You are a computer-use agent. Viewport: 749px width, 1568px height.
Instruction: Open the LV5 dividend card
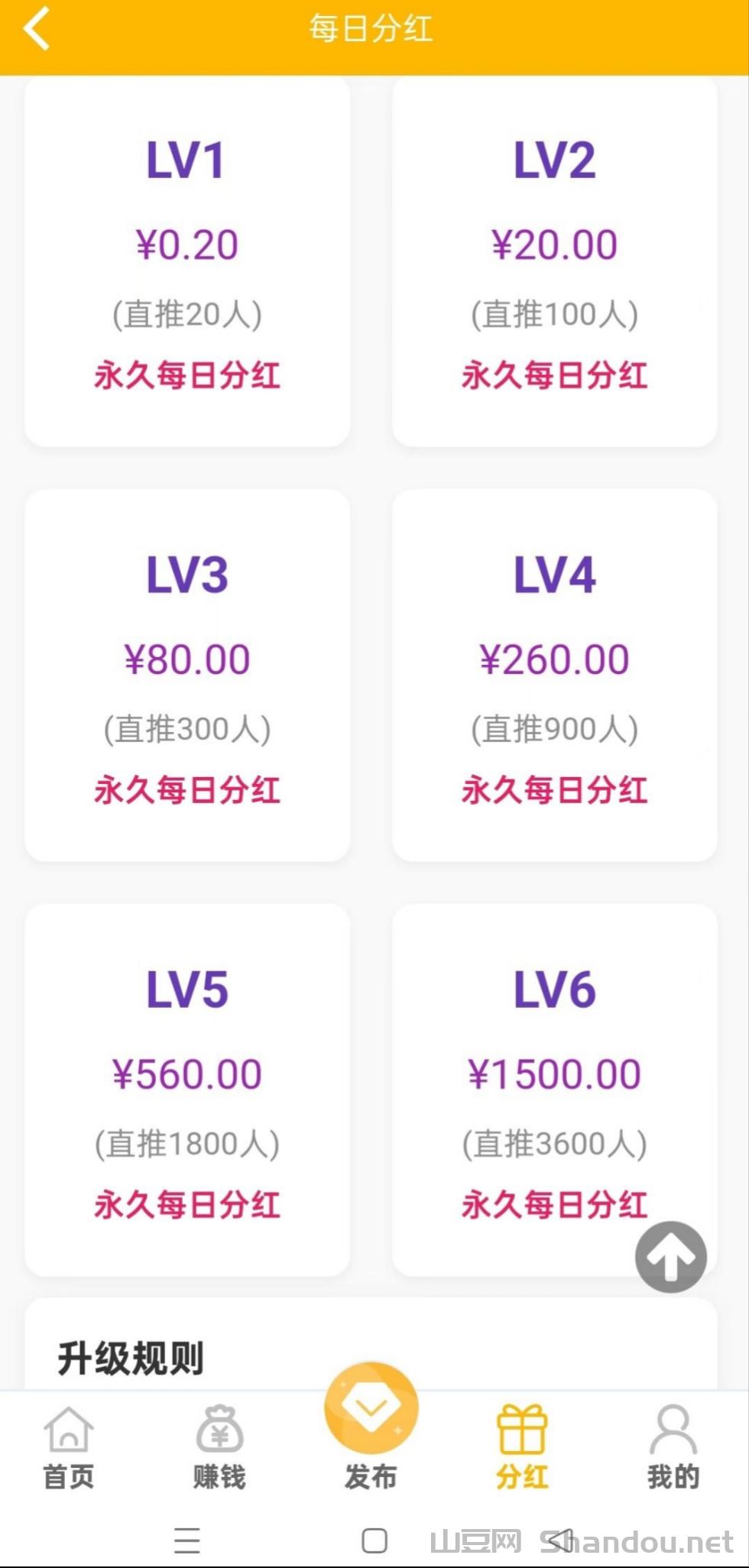[x=187, y=1089]
